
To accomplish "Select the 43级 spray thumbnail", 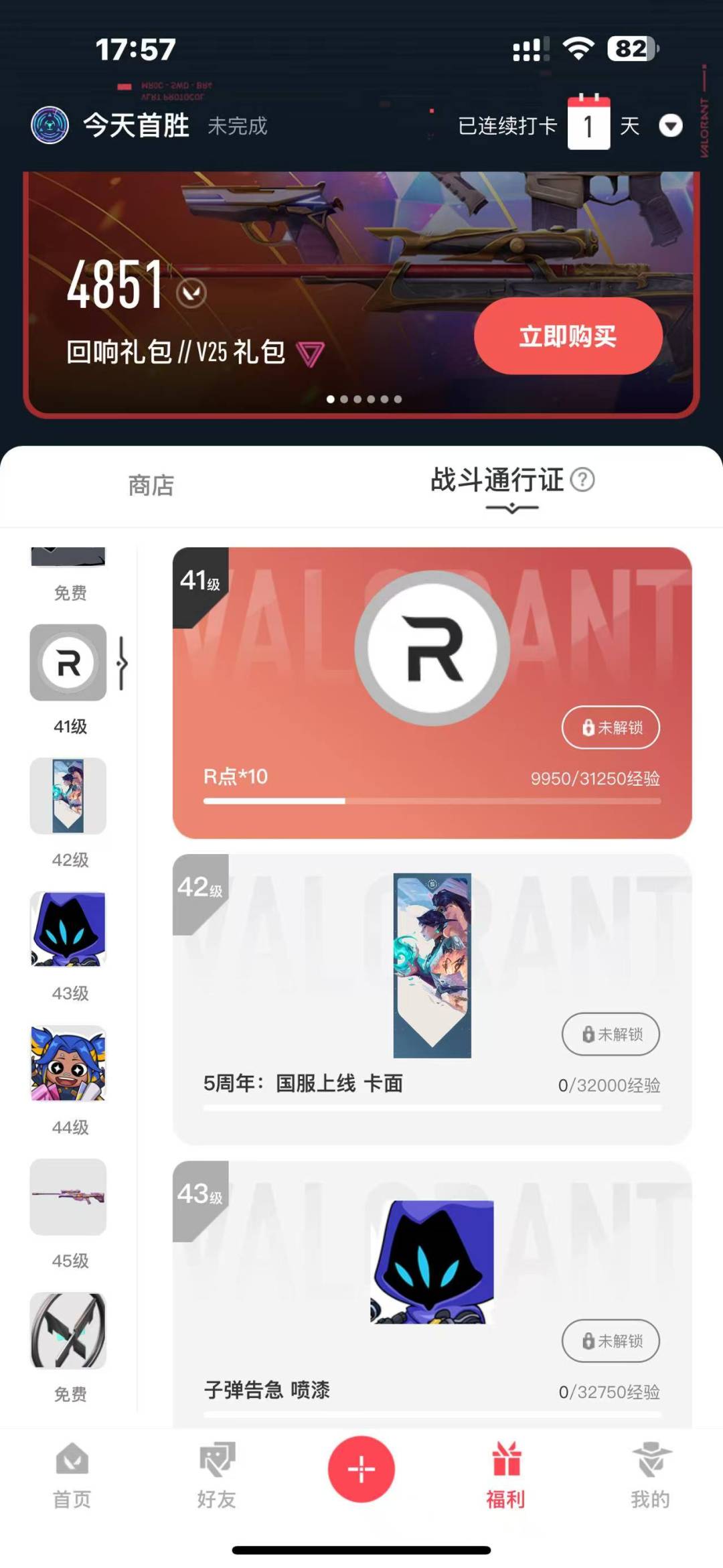I will (x=68, y=929).
